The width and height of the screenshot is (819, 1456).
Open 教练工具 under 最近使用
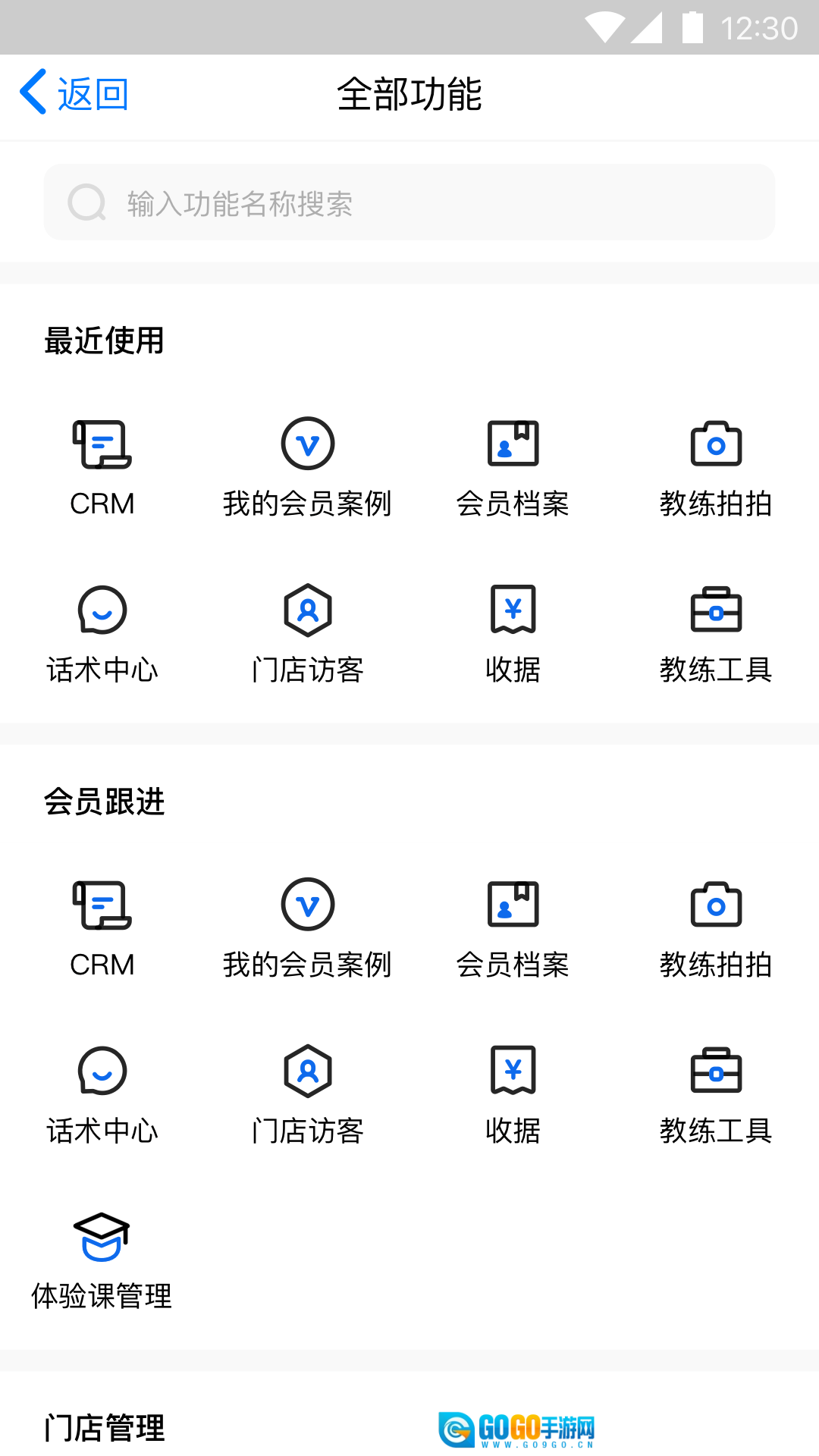pyautogui.click(x=716, y=633)
